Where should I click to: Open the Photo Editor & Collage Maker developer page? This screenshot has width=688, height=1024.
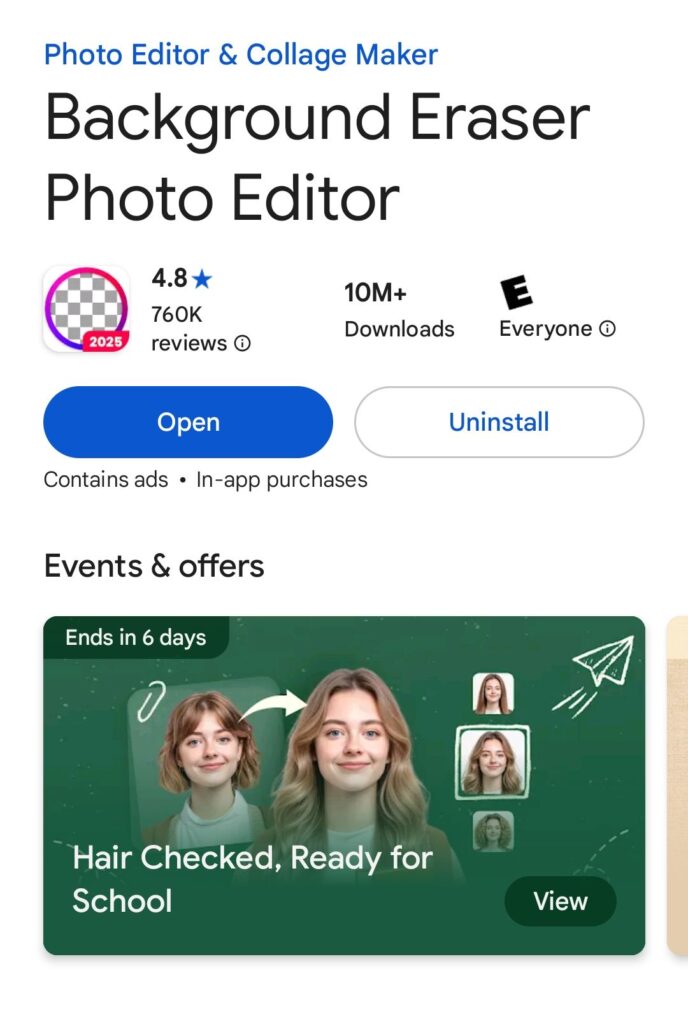[x=241, y=54]
